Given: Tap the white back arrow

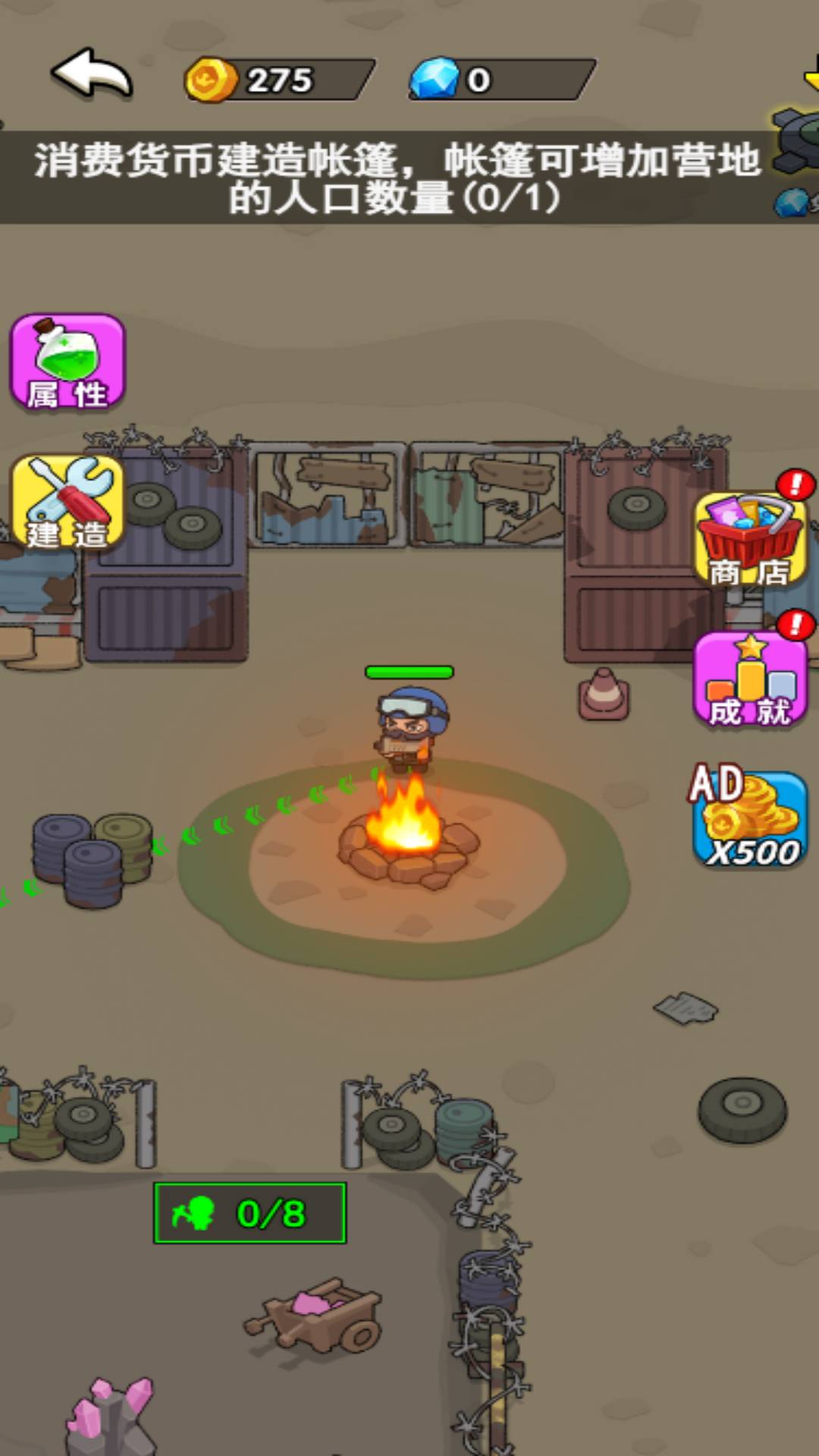Looking at the screenshot, I should coord(92,74).
